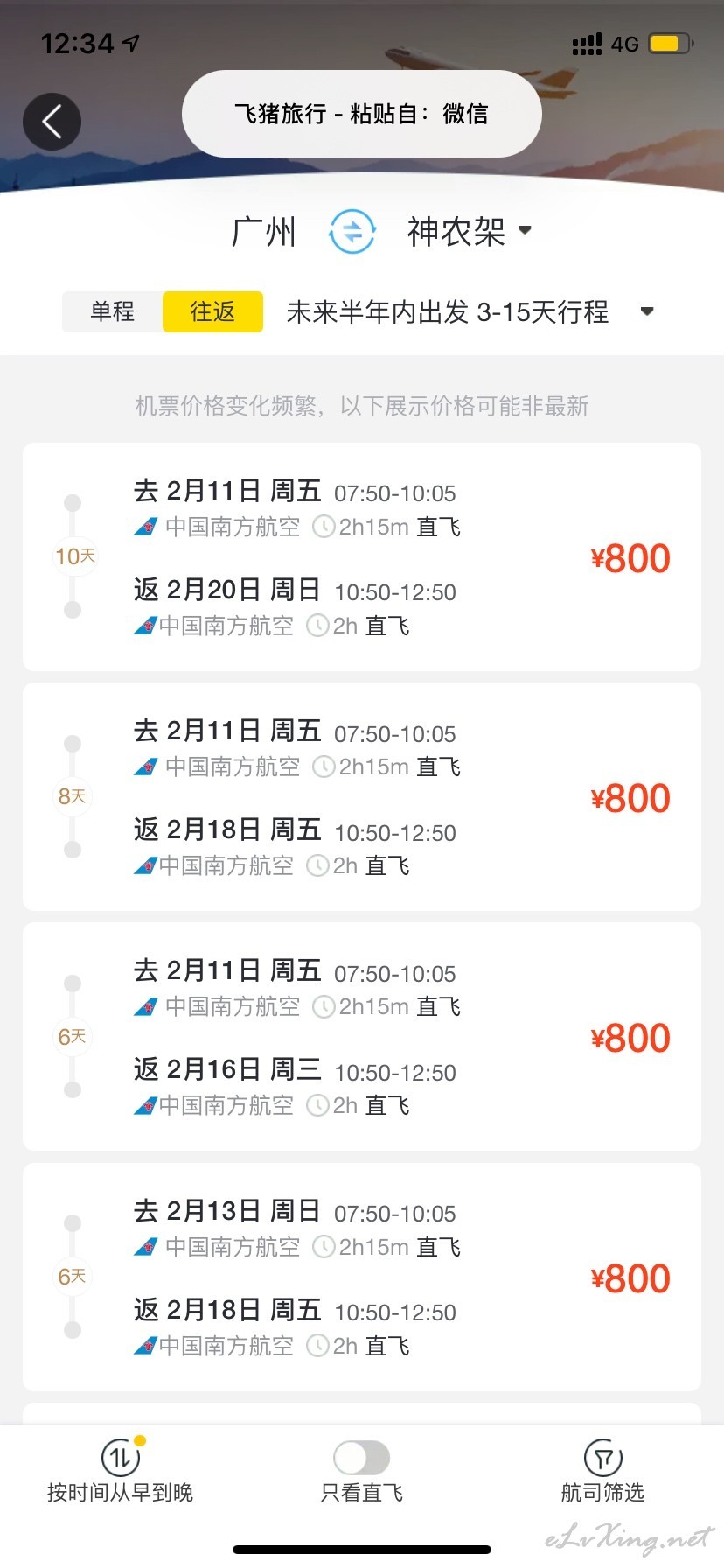
Task: Open the 6天 trip returning 2月16日
Action: (362, 1037)
